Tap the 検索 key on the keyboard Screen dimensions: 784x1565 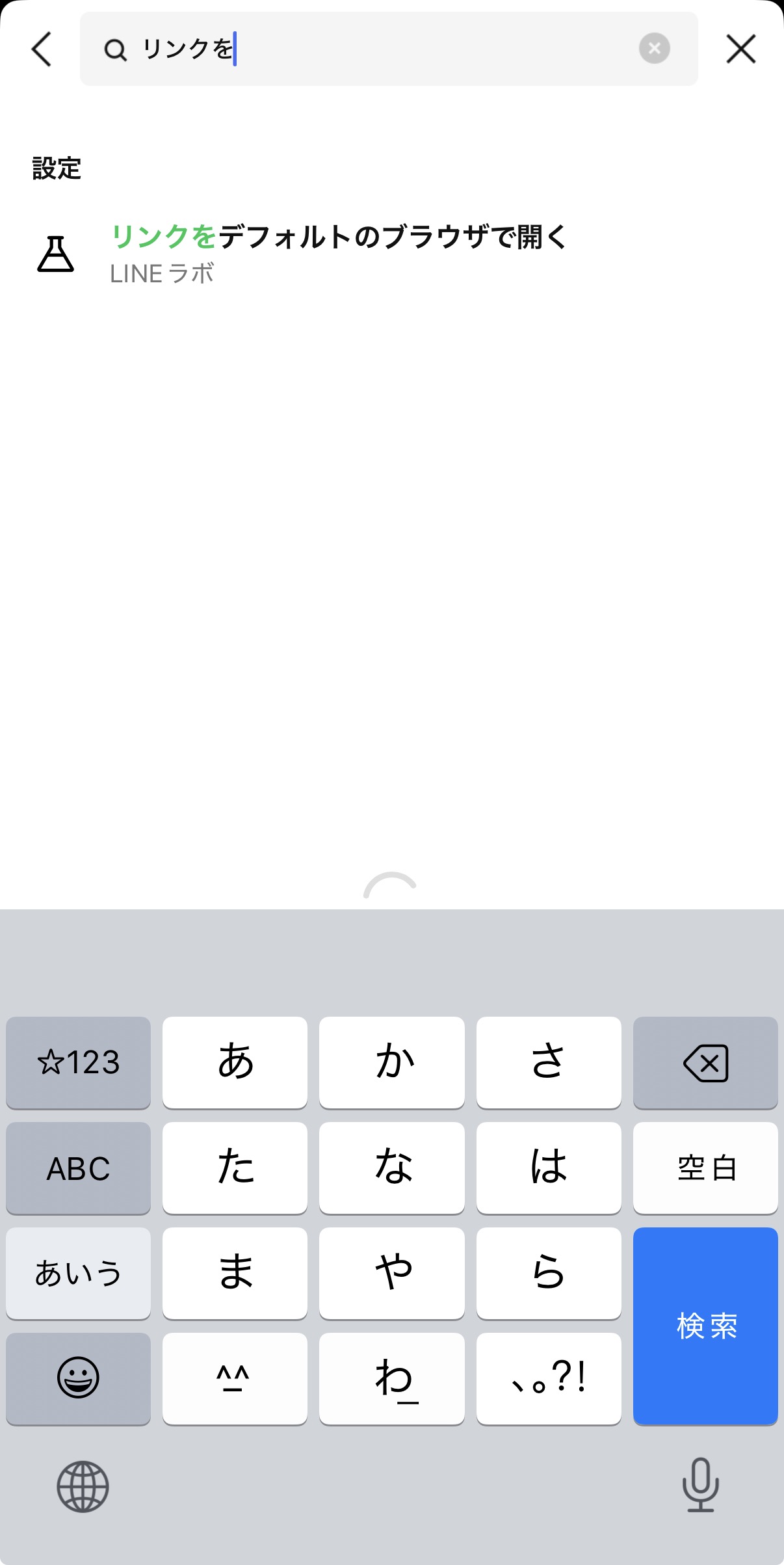click(x=705, y=1326)
